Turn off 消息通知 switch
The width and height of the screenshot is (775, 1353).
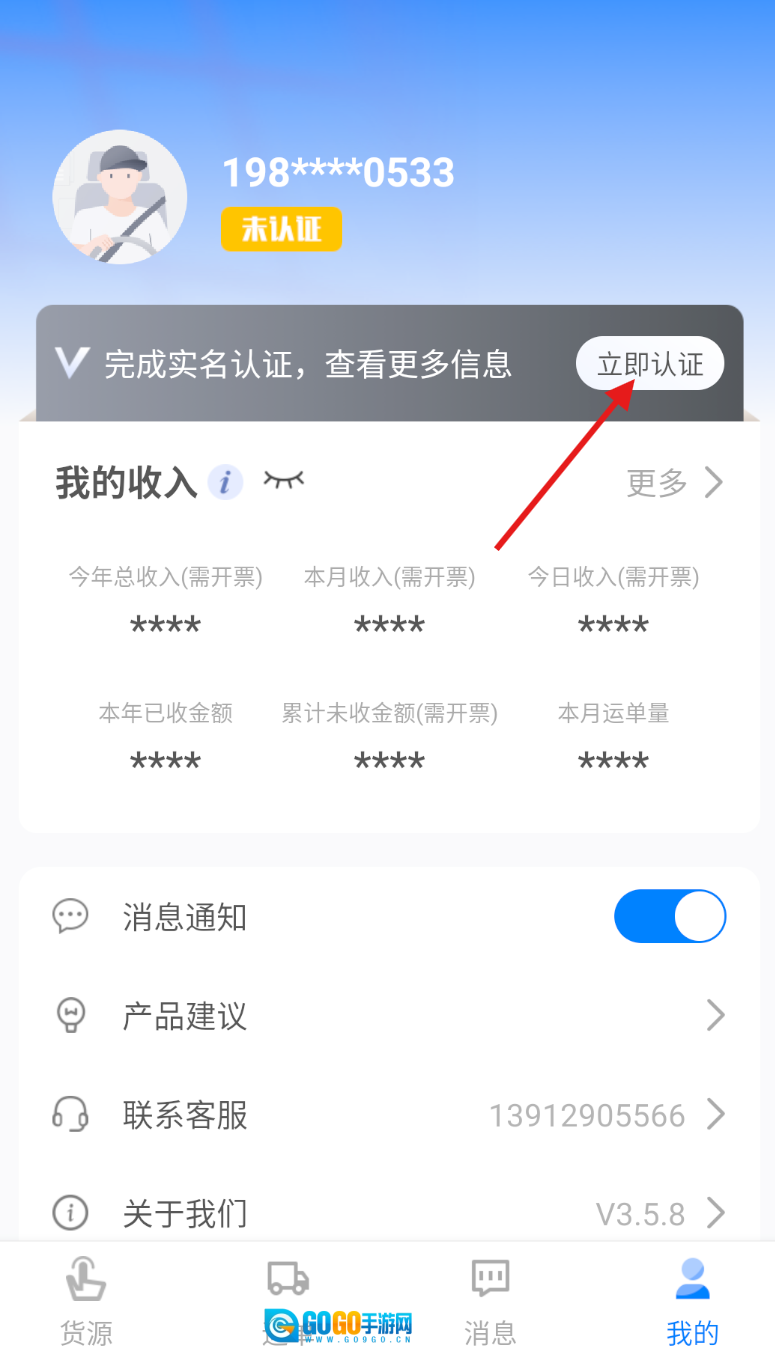[669, 916]
